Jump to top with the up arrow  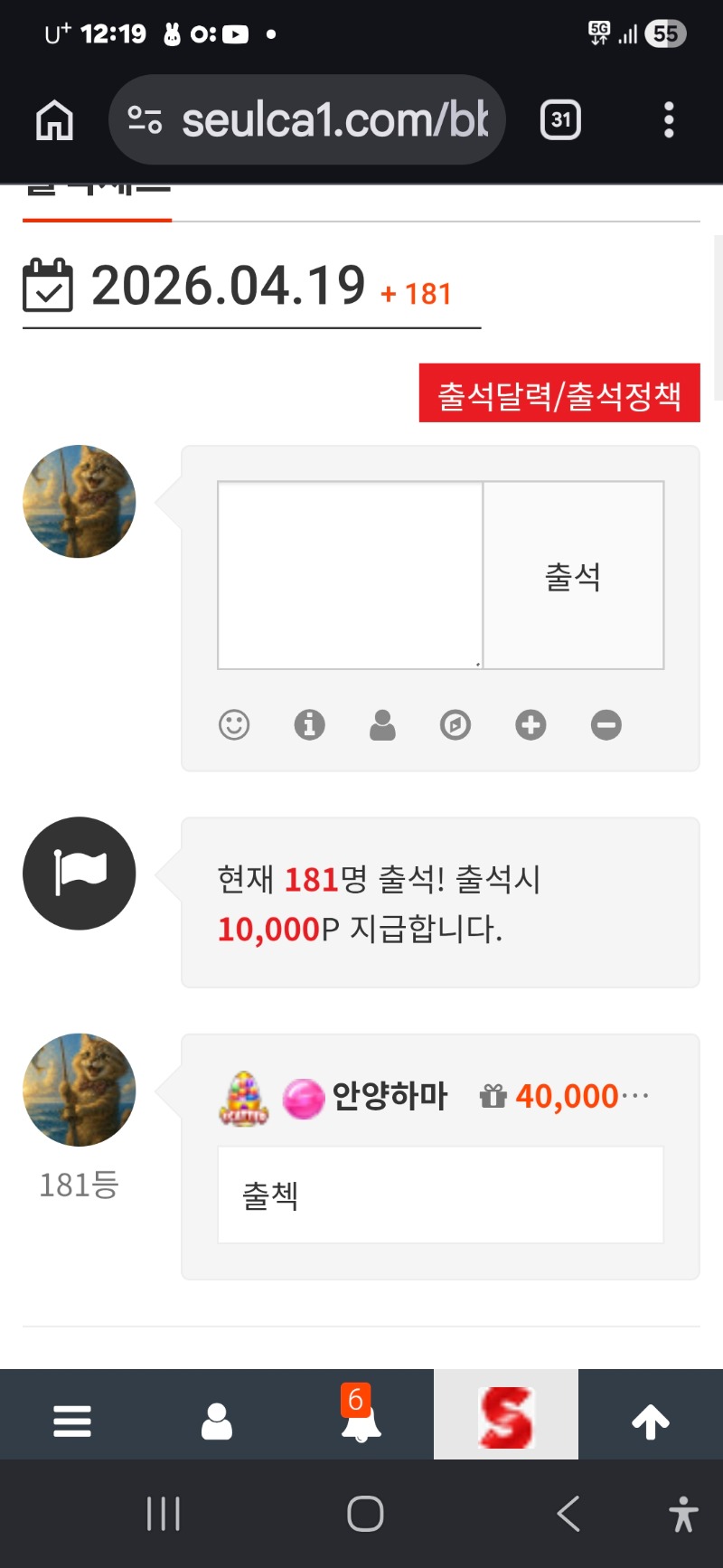tap(651, 1421)
